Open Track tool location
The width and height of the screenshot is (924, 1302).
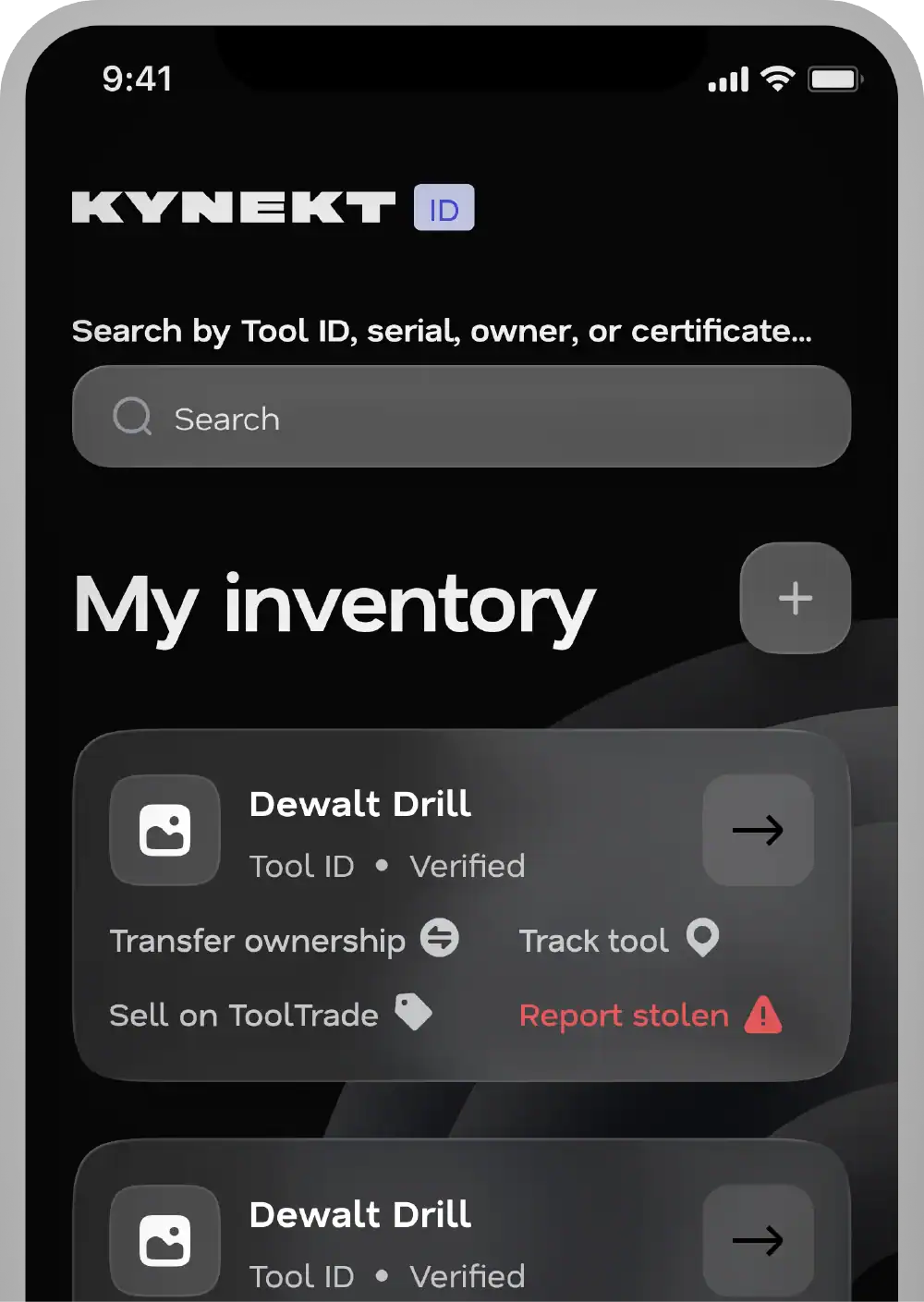tap(617, 941)
